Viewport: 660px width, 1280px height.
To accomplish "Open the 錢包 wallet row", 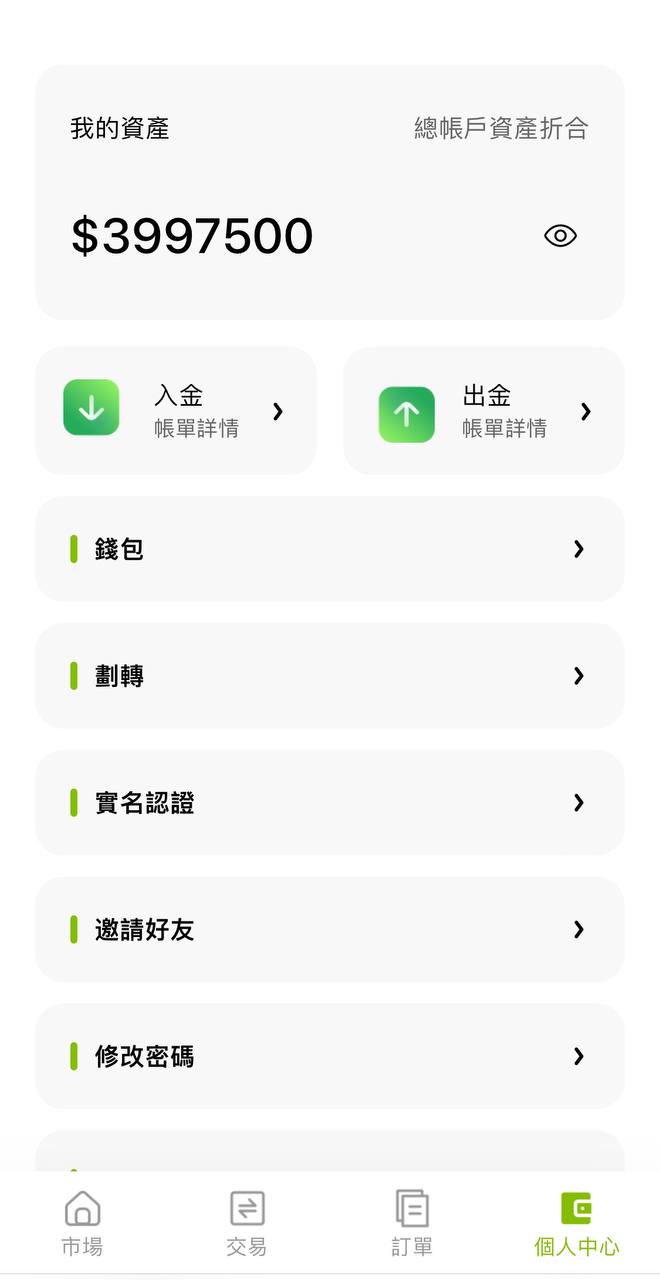I will click(330, 549).
